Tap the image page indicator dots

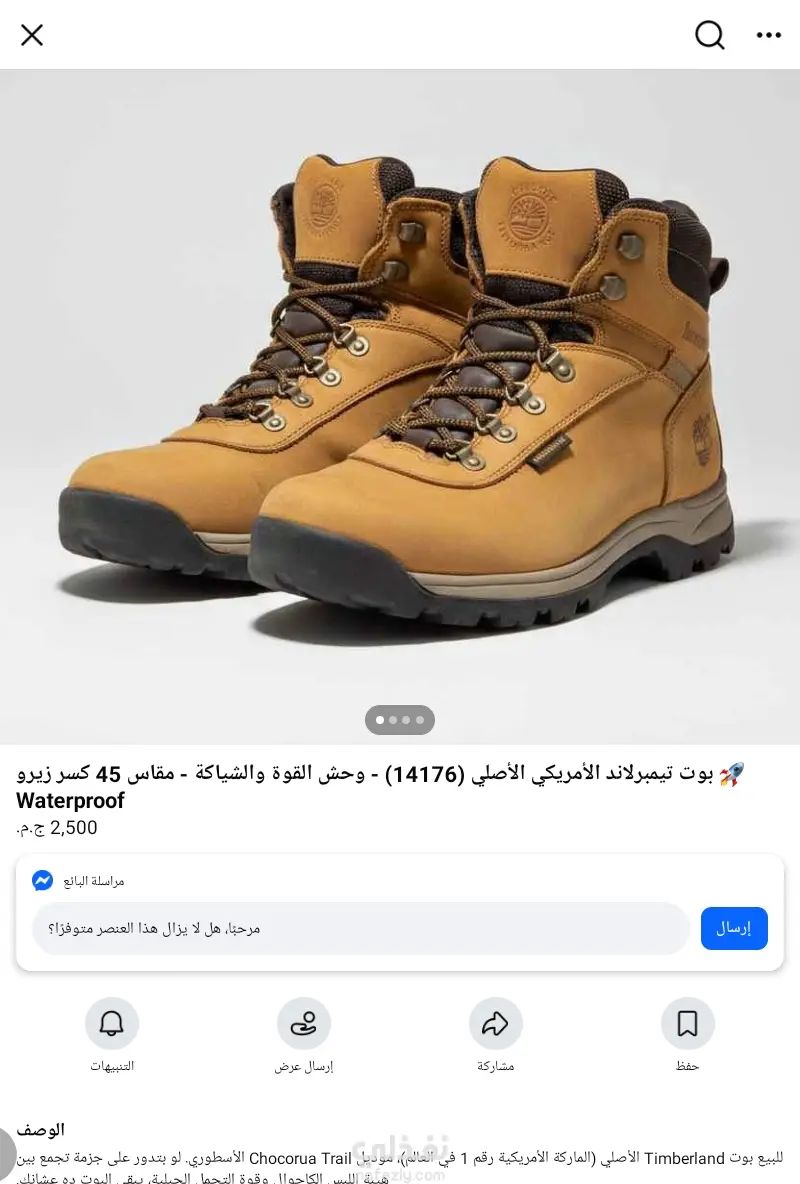[400, 720]
